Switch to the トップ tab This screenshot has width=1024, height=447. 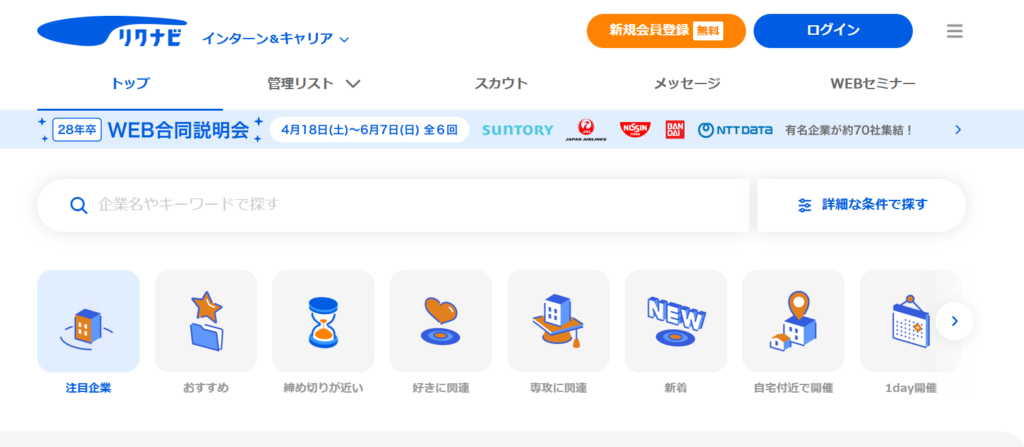130,84
